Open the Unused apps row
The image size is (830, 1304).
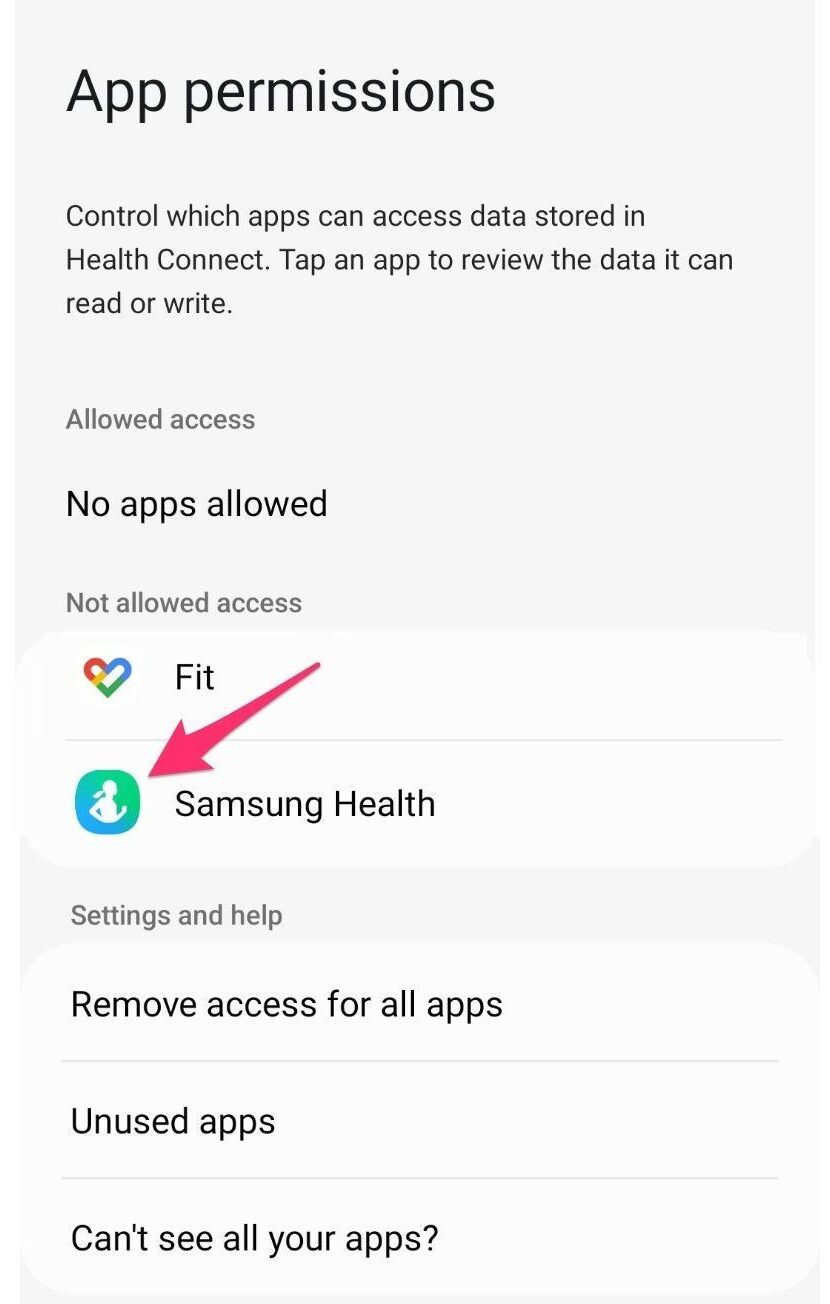(x=173, y=1121)
